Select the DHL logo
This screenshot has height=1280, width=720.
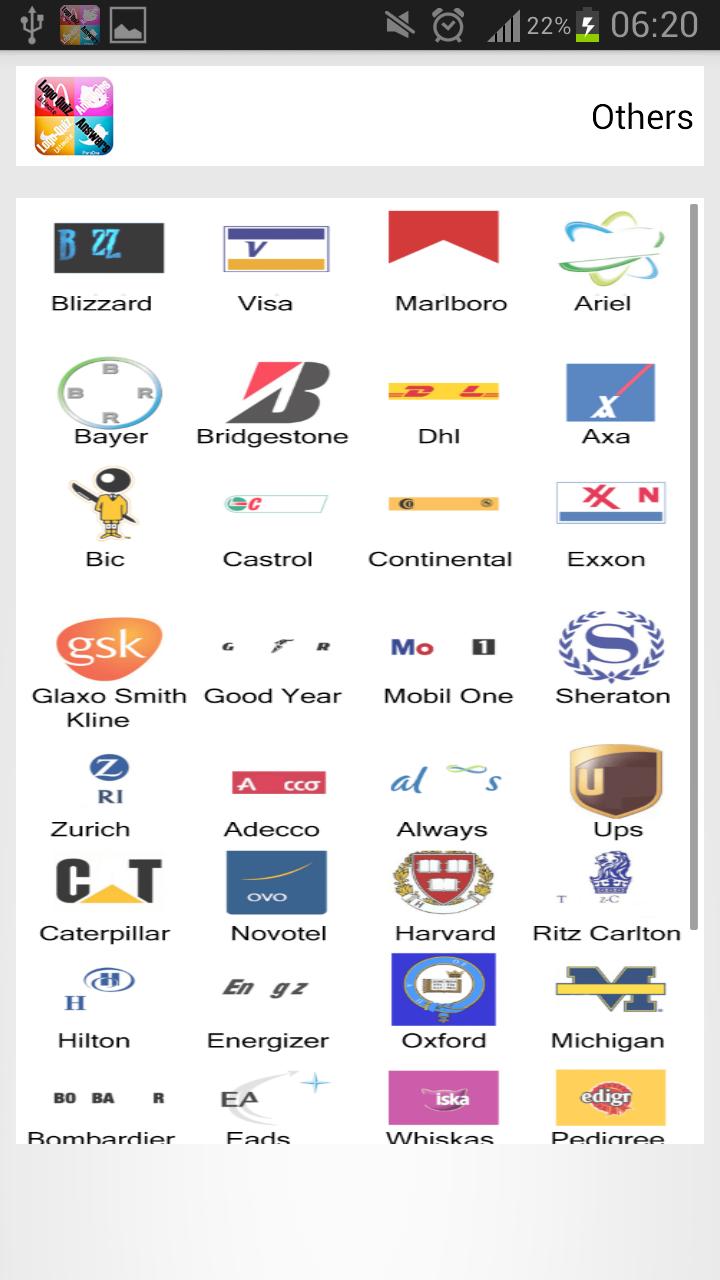click(x=438, y=394)
